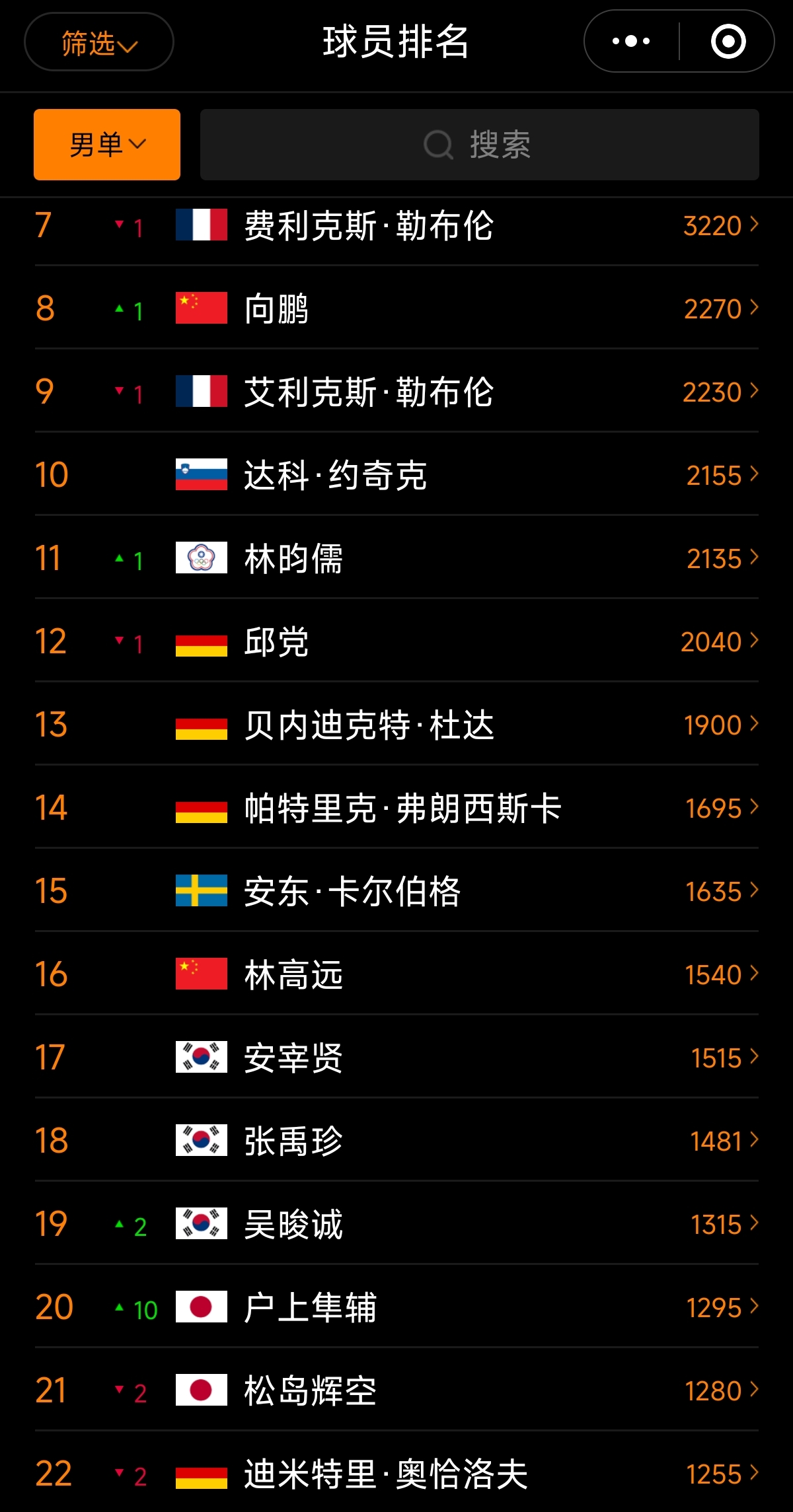Click the Chinese flag next to 向鹏
Viewport: 793px width, 1512px height.
(x=200, y=308)
